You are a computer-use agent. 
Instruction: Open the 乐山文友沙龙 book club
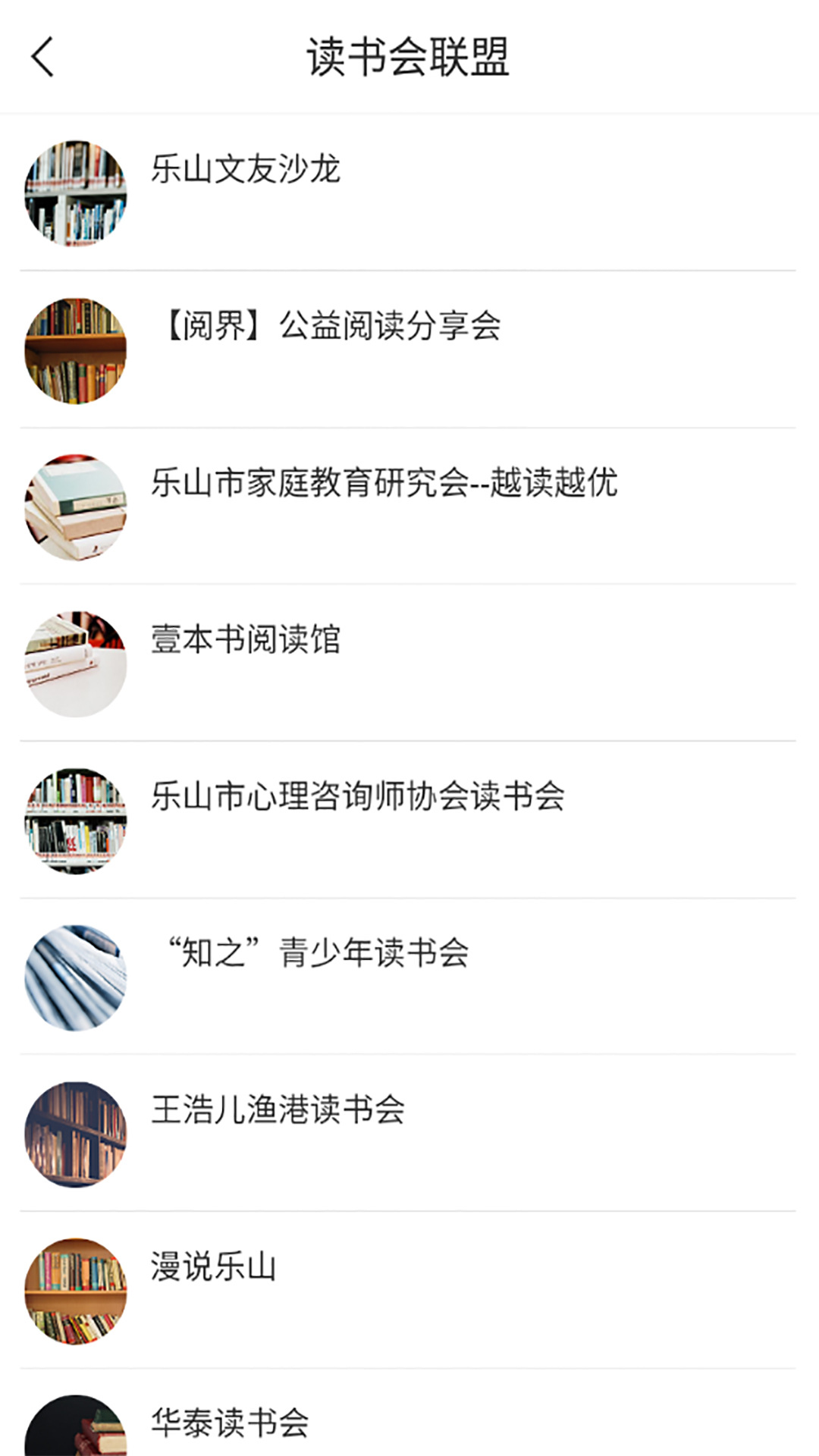coord(246,169)
